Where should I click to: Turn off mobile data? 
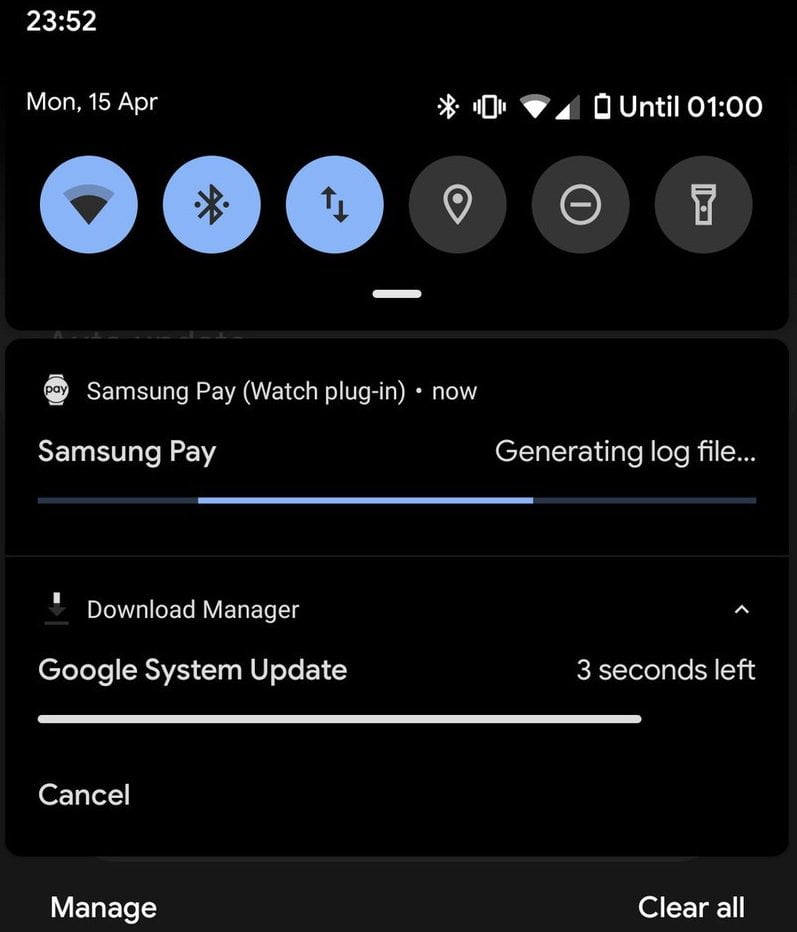[x=334, y=204]
